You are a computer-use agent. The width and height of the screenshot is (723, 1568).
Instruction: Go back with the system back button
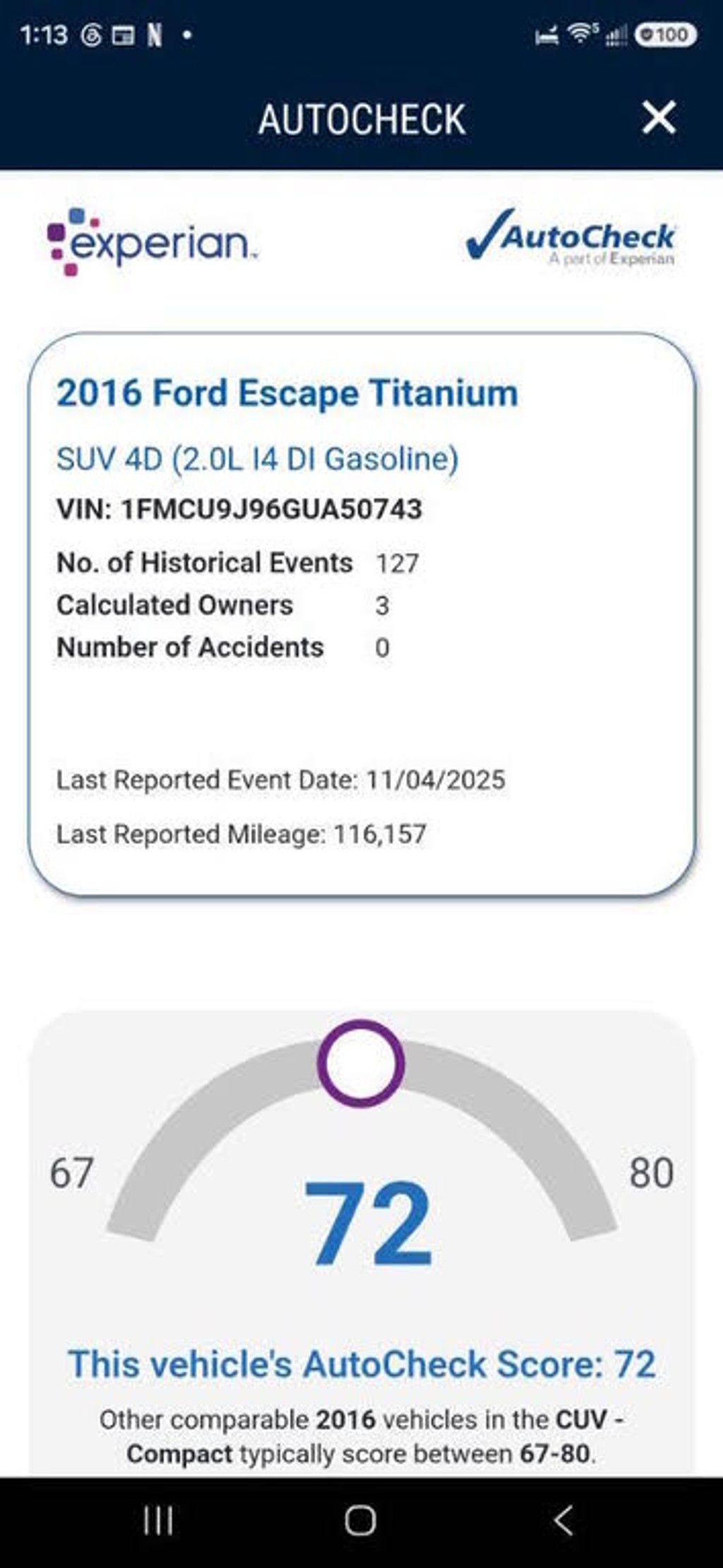pos(563,1520)
